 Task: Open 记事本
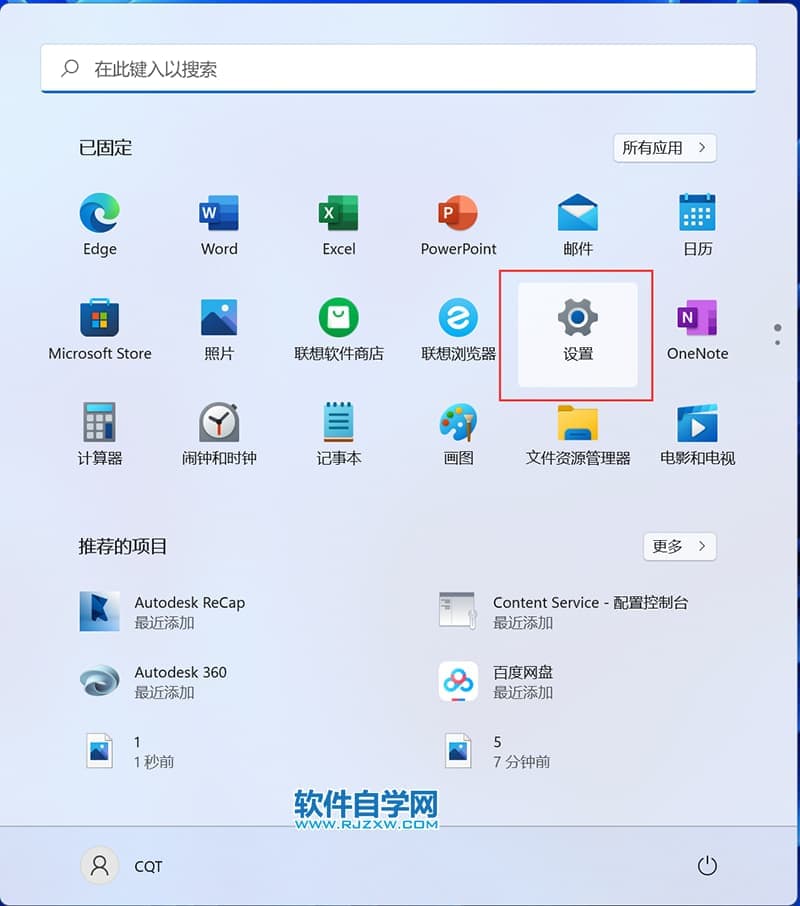coord(338,434)
